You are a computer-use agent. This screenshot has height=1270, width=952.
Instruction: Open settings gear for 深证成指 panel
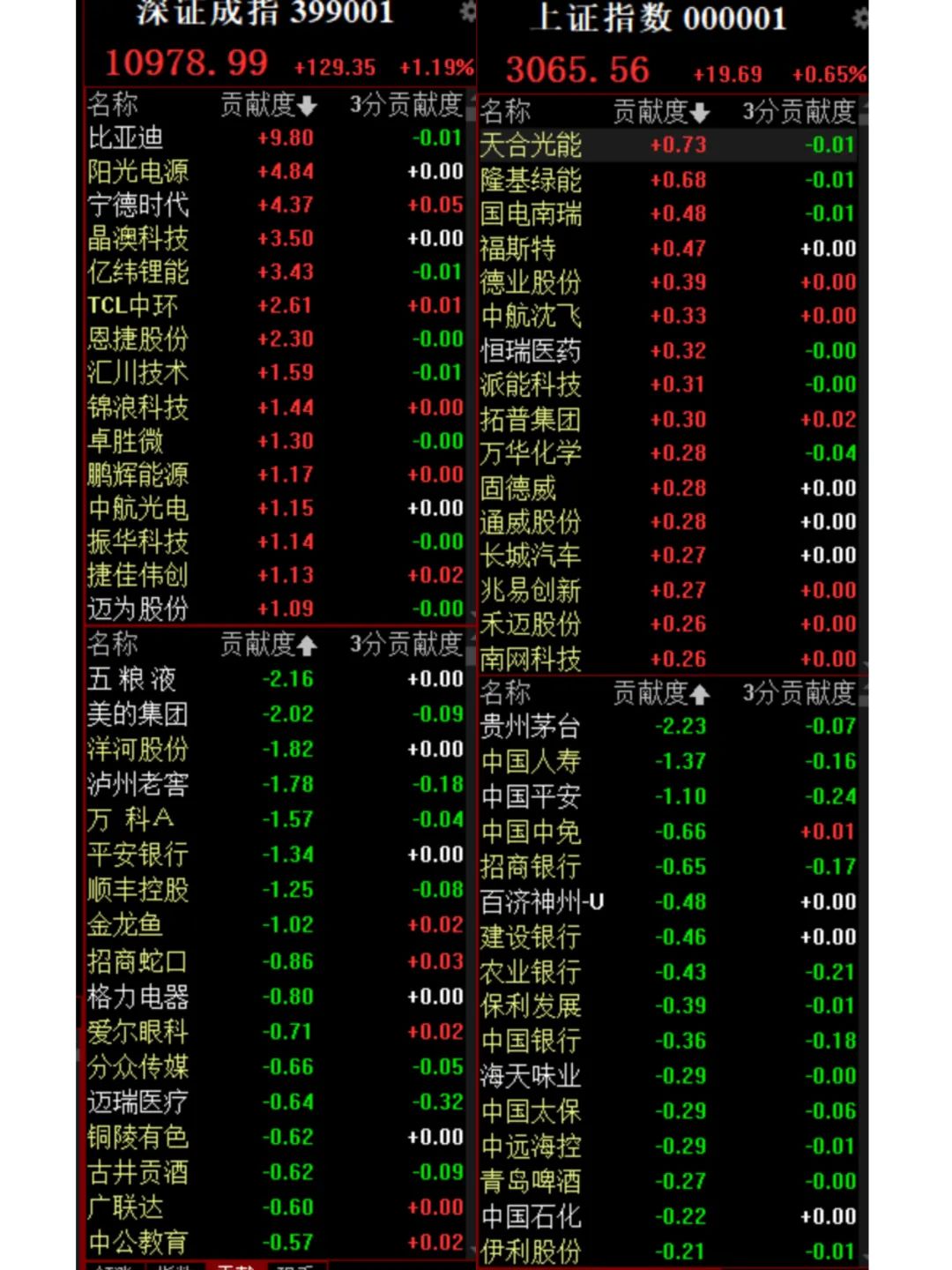[468, 11]
